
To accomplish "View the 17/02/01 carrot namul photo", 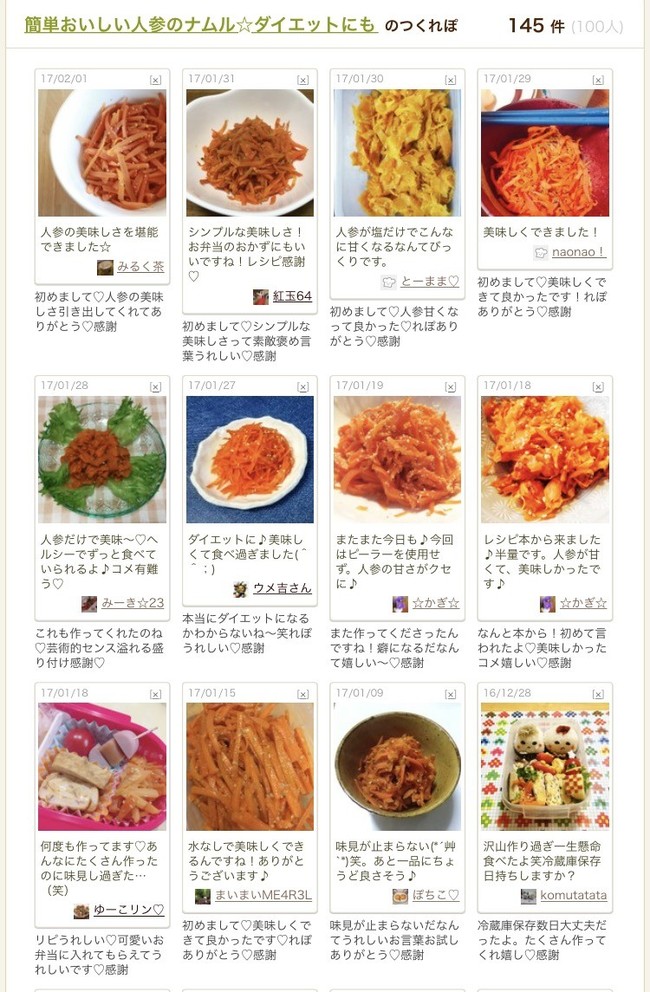I will tap(102, 153).
